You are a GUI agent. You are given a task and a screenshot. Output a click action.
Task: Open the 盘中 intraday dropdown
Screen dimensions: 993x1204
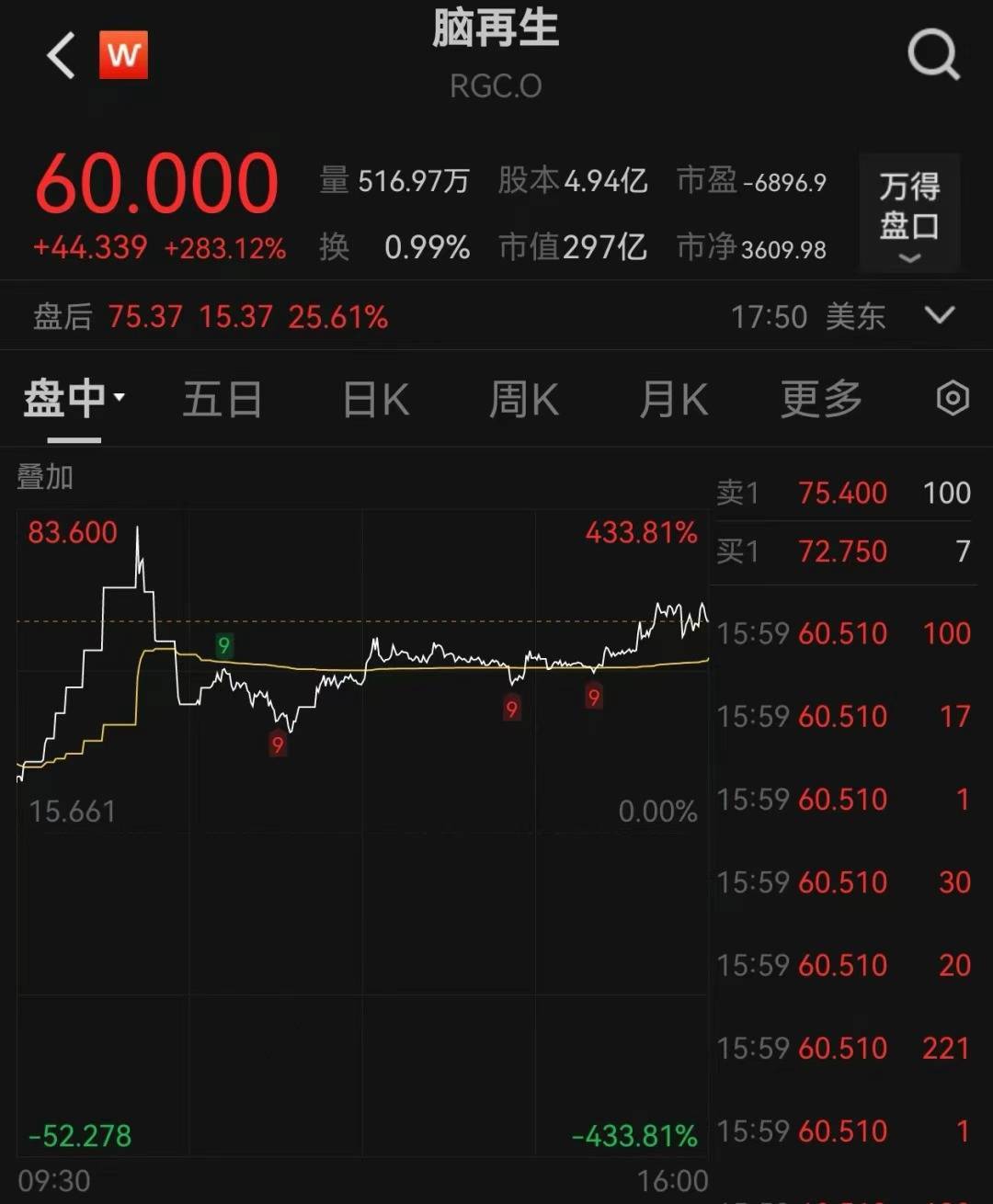coord(74,399)
